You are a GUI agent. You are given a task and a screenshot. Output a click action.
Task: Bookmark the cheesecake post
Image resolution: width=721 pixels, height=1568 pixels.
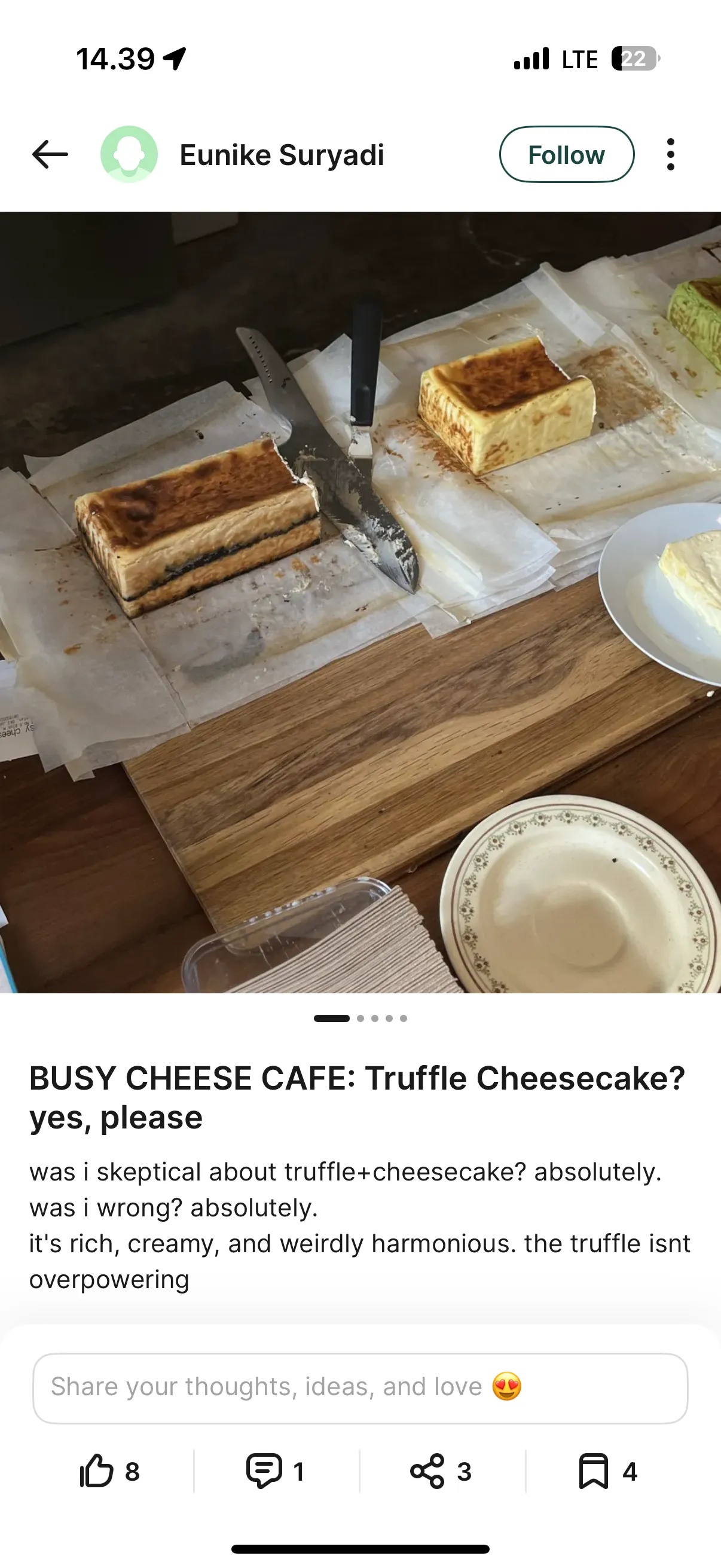(594, 1472)
